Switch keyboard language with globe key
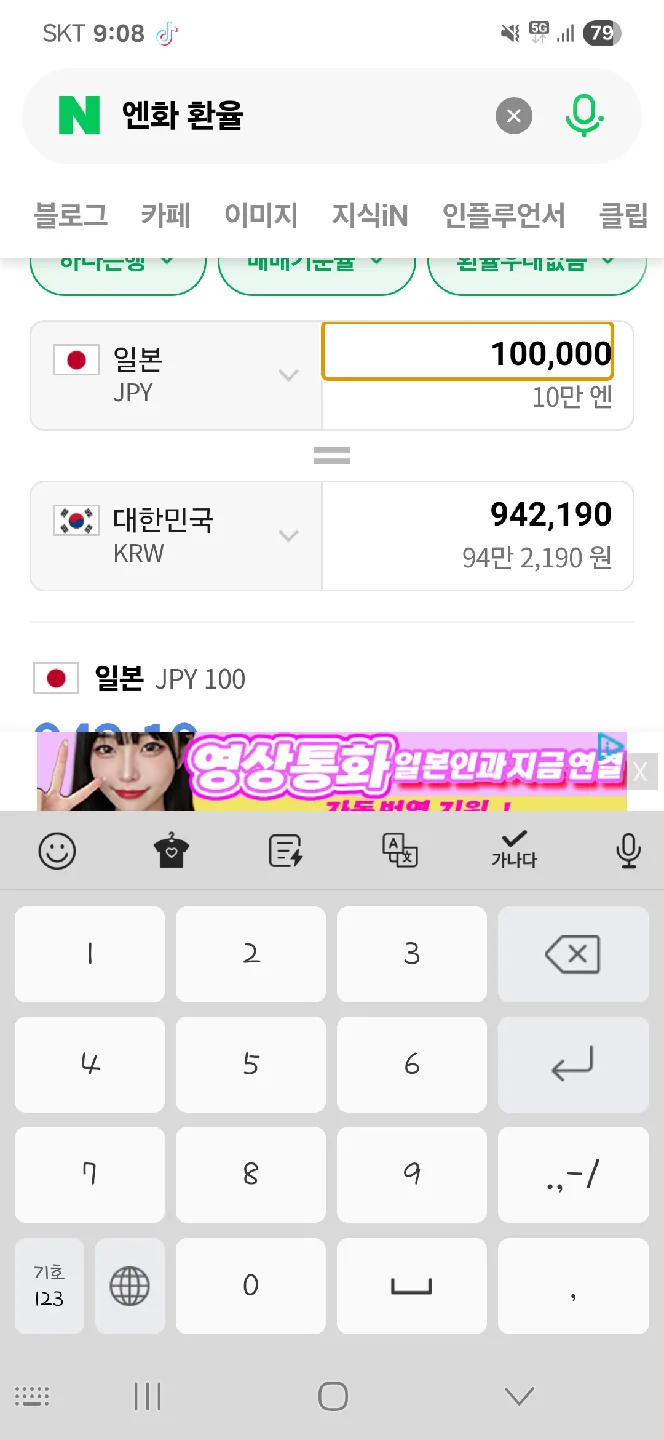 click(x=129, y=1286)
